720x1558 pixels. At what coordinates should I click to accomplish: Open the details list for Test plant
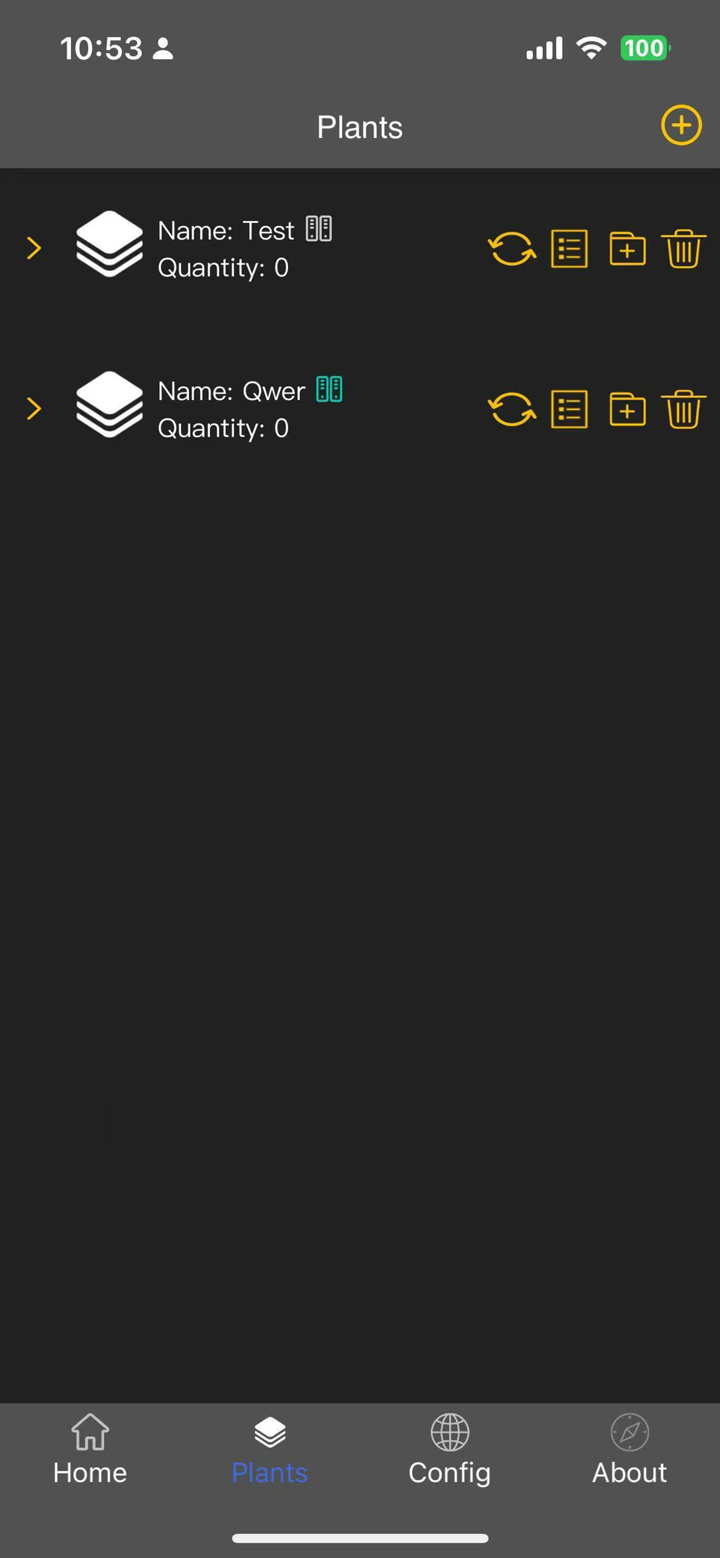tap(569, 249)
